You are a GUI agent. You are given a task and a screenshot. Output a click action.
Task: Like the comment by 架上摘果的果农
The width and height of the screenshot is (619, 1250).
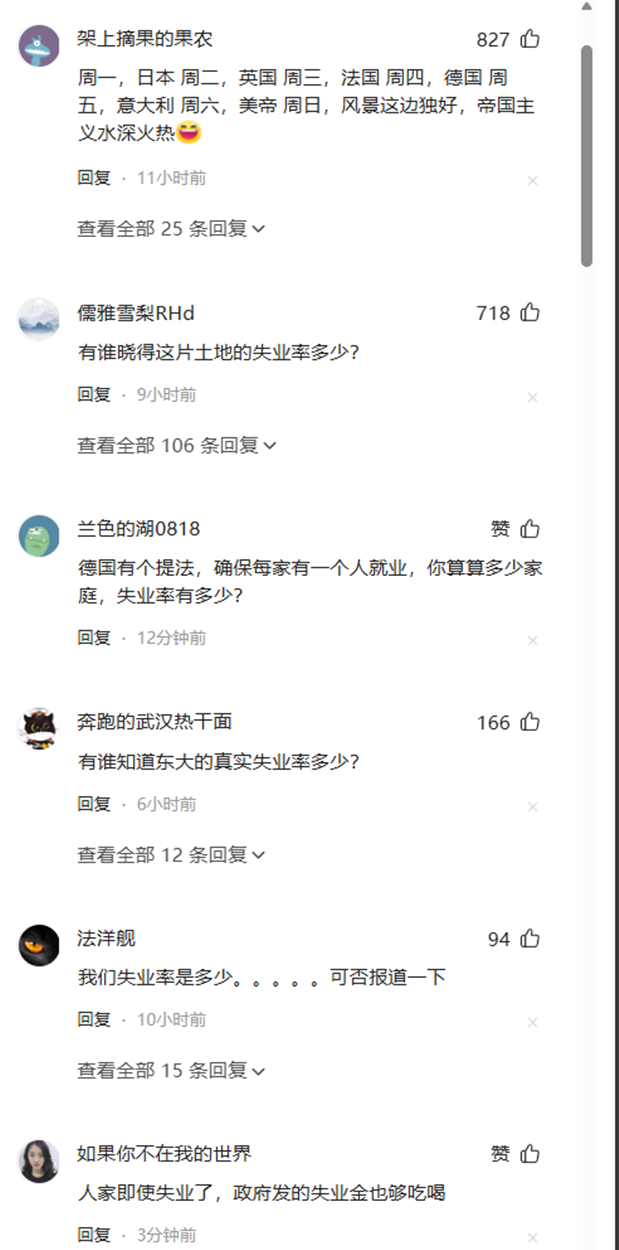530,40
